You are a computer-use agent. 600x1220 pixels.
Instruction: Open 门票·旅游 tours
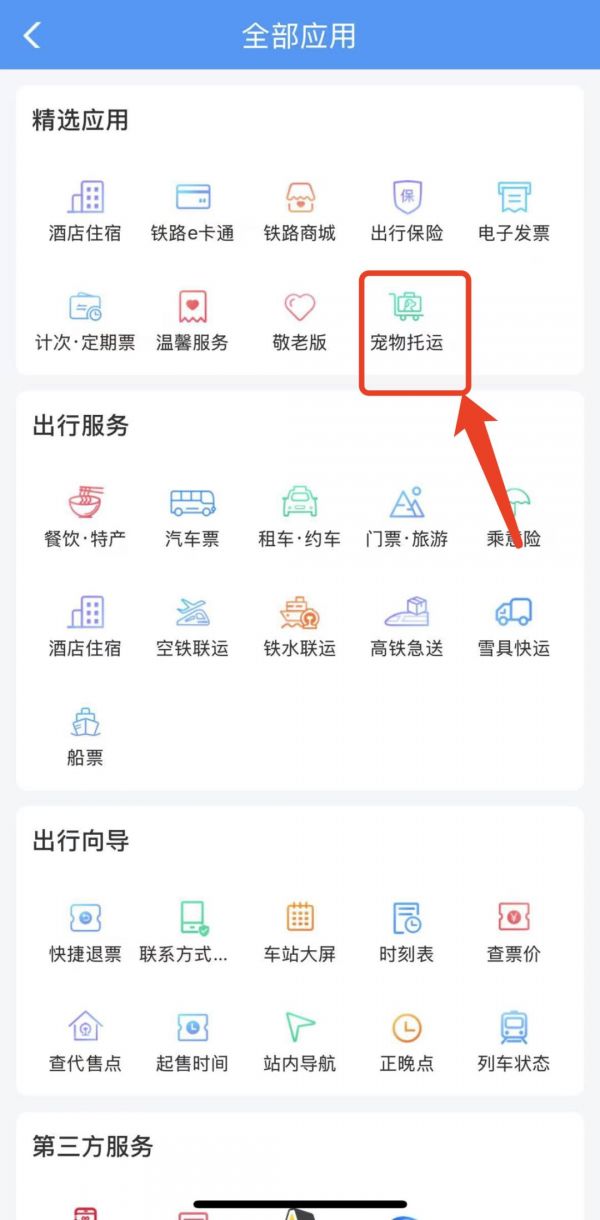pyautogui.click(x=407, y=516)
